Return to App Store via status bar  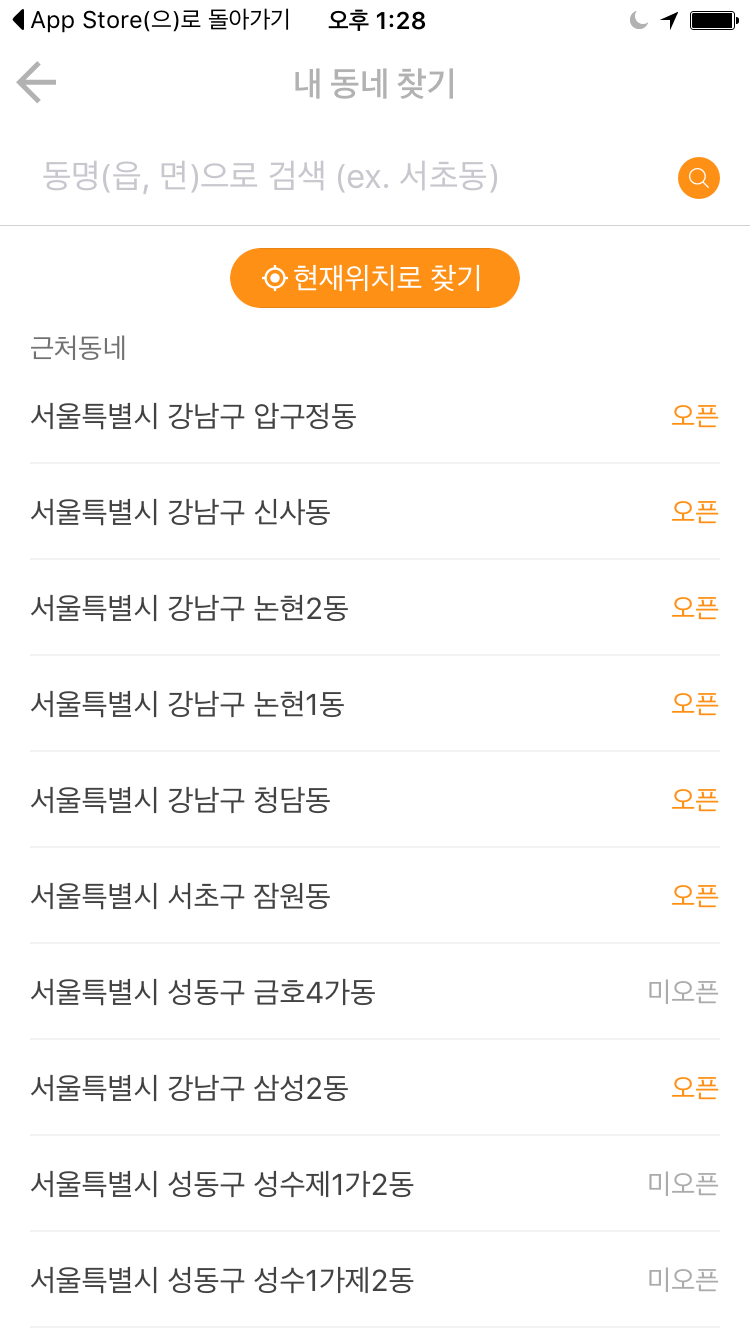point(150,20)
